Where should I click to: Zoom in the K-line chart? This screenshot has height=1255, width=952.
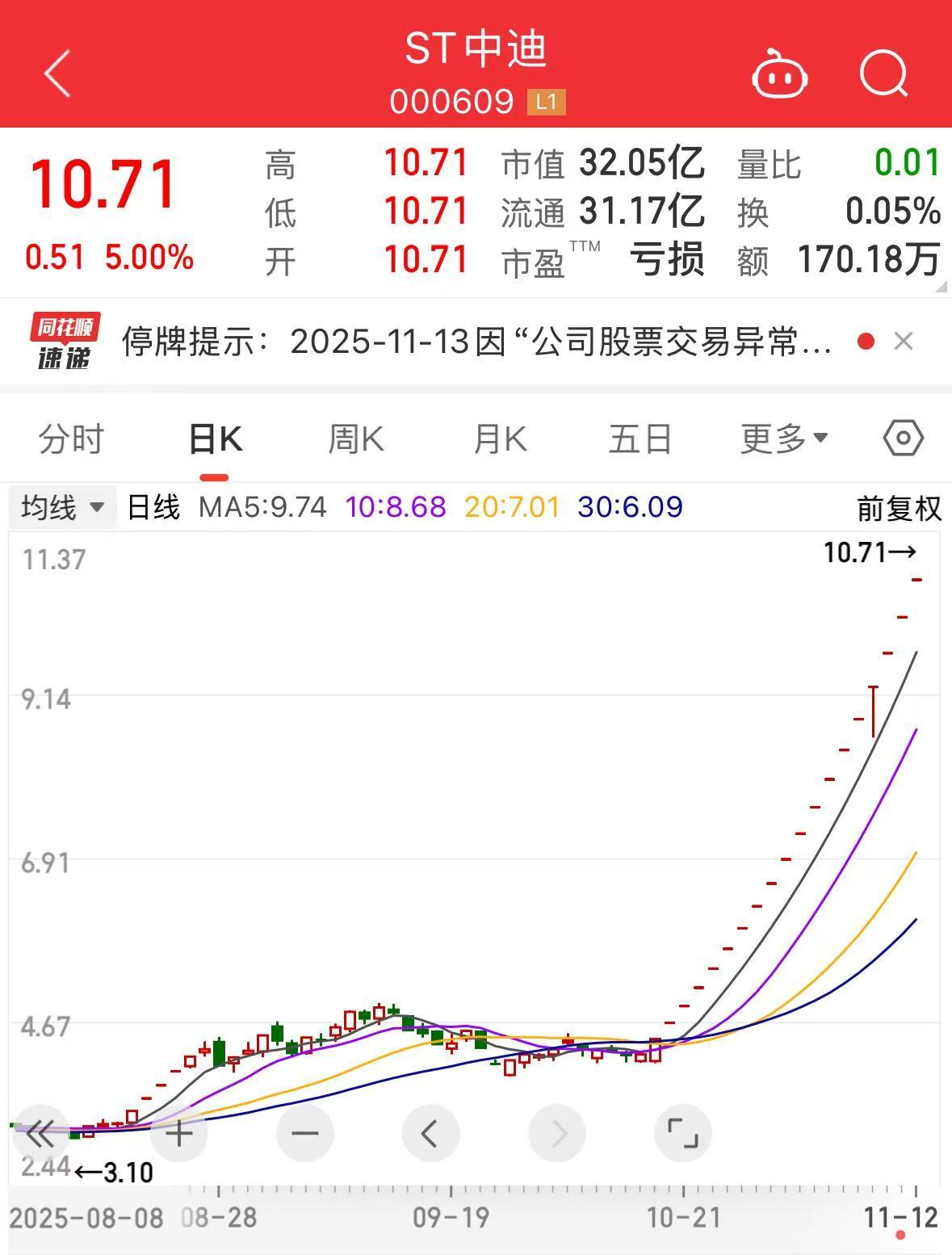179,1134
